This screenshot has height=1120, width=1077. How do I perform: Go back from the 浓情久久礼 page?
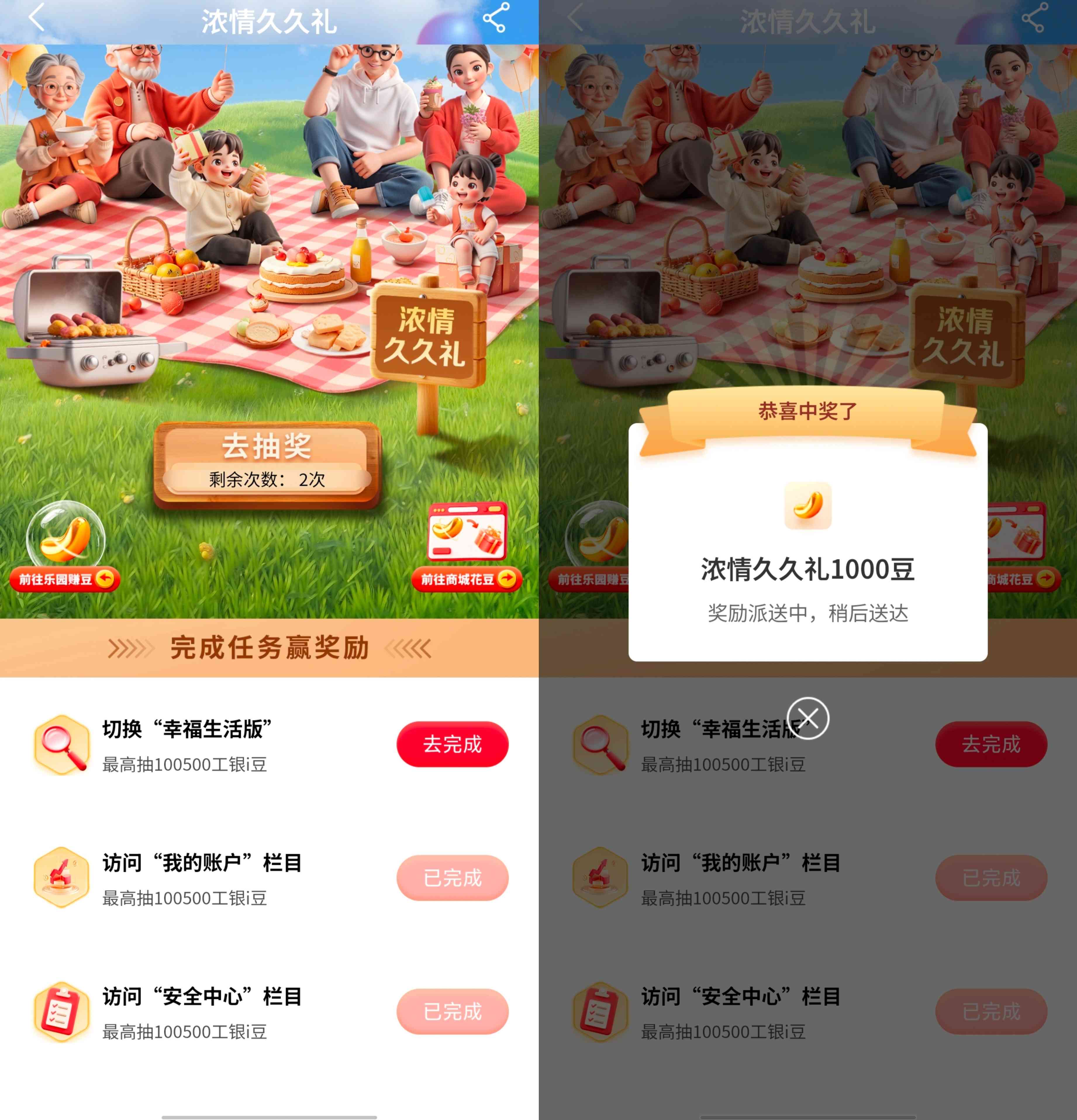click(37, 17)
